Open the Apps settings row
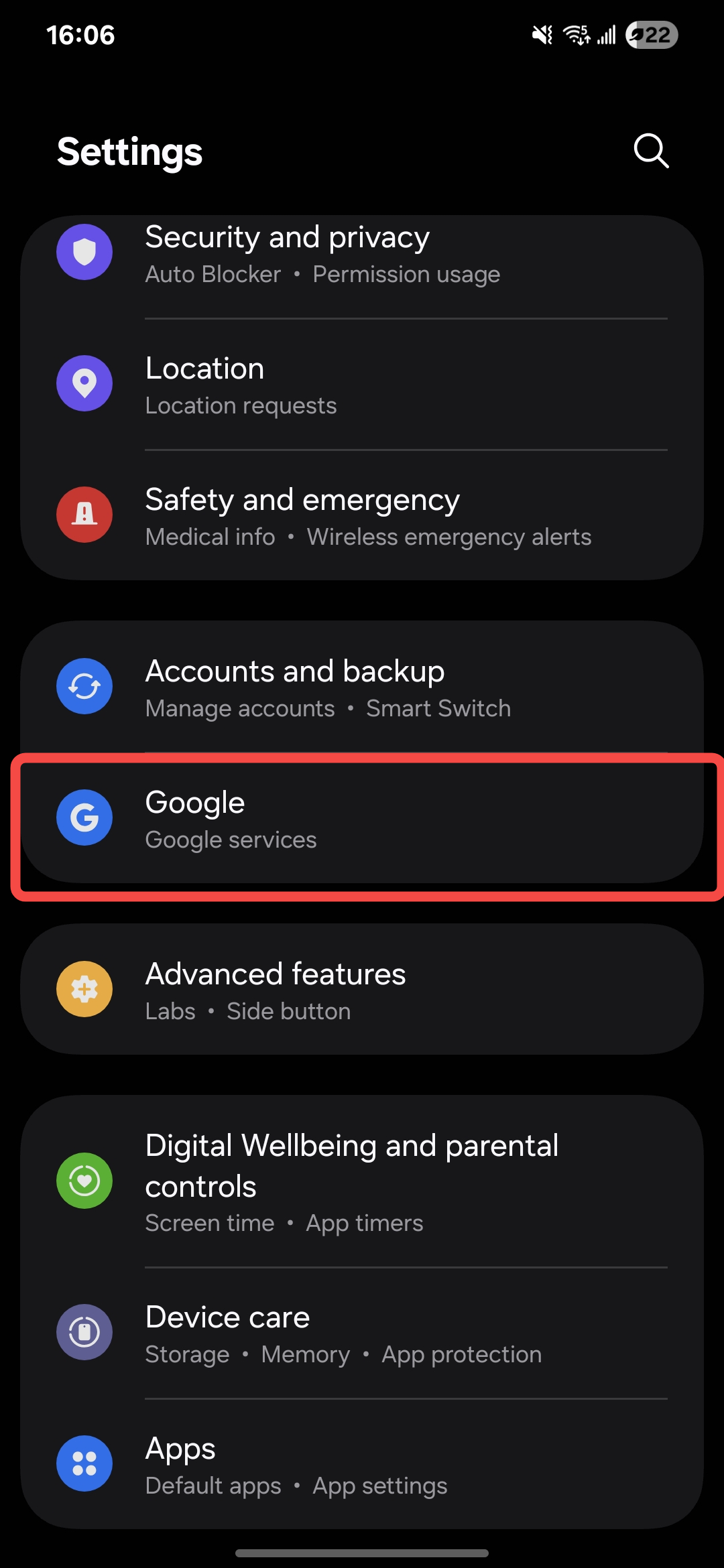The height and width of the screenshot is (1568, 724). click(x=362, y=1465)
